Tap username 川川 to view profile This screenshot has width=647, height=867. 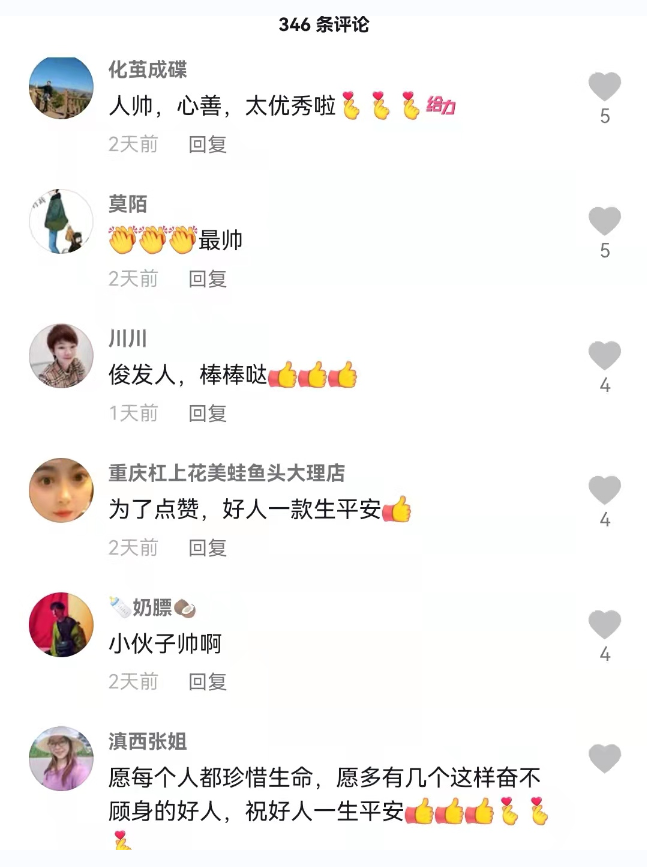click(x=127, y=339)
